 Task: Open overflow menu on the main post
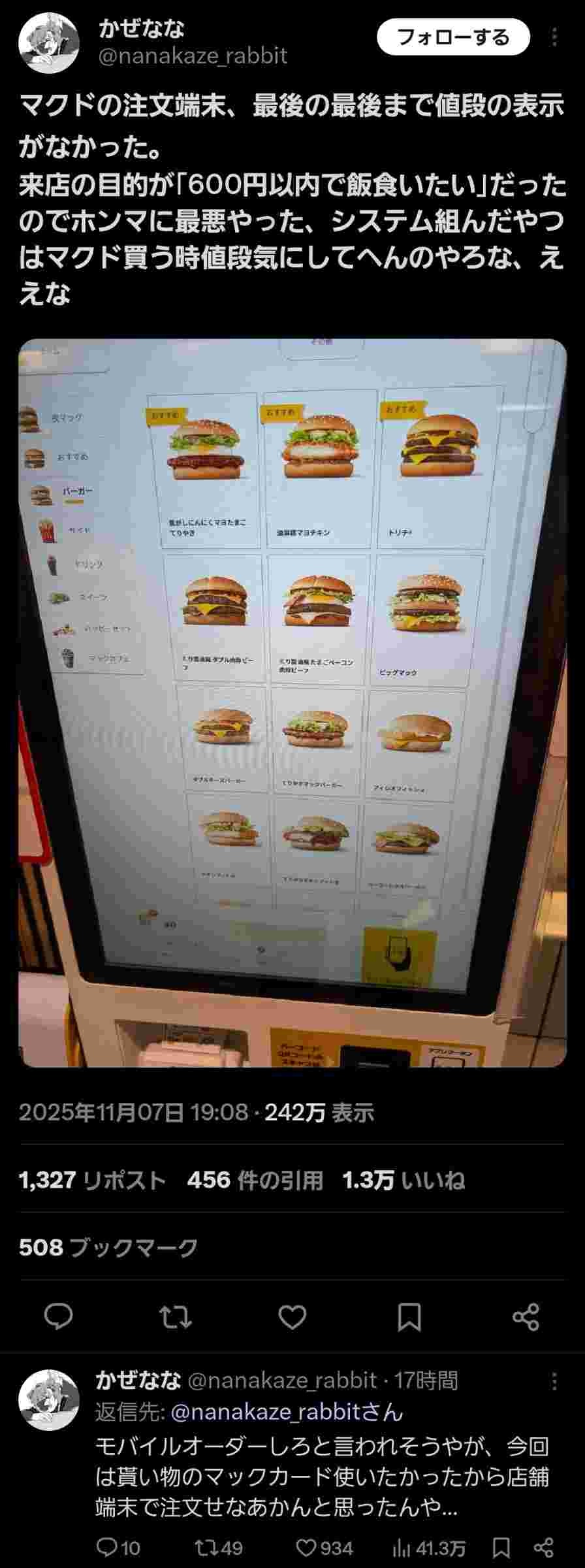pyautogui.click(x=554, y=37)
